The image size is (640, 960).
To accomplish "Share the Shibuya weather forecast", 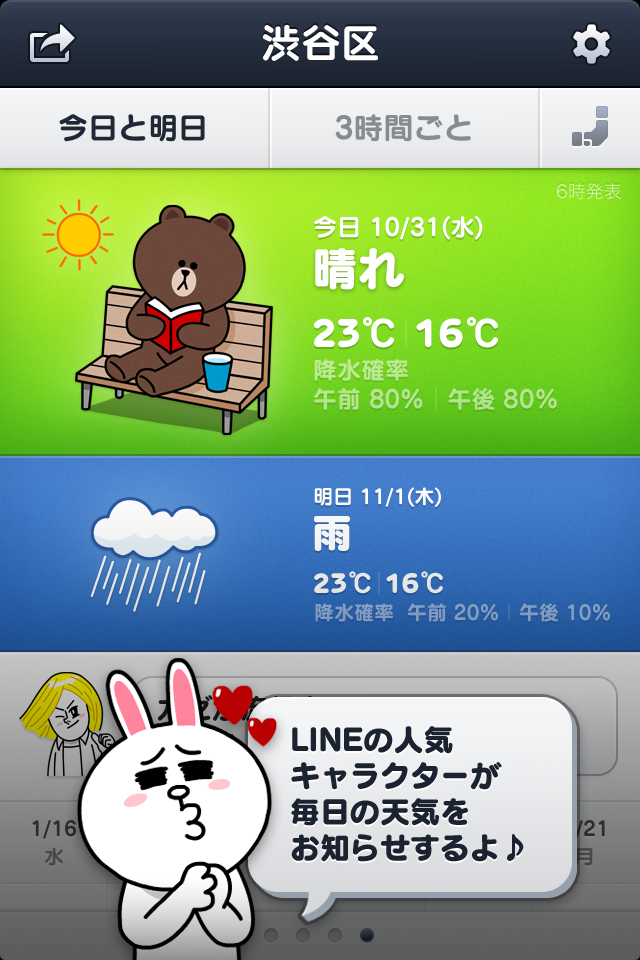I will click(x=52, y=44).
